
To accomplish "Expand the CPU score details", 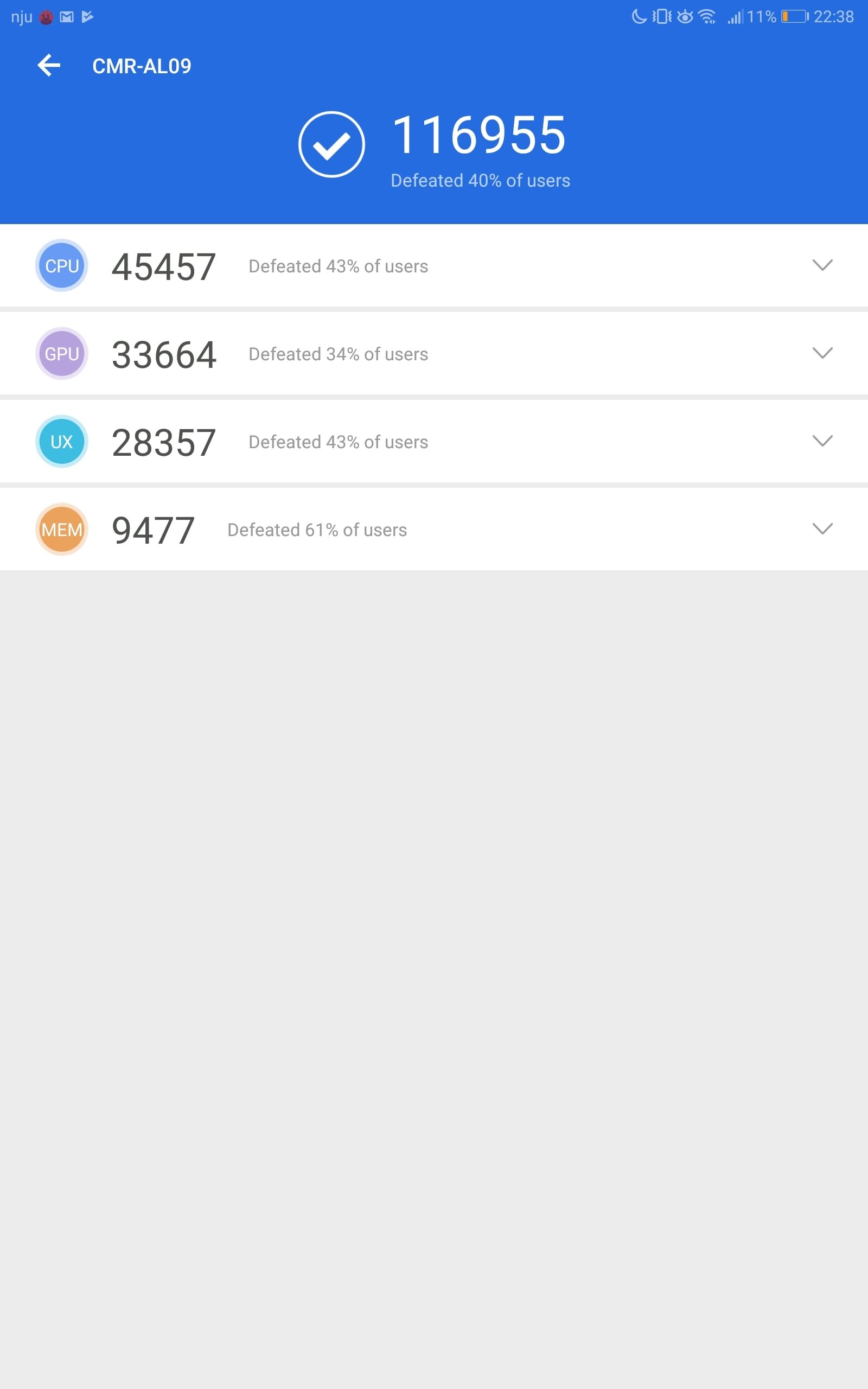I will 822,265.
